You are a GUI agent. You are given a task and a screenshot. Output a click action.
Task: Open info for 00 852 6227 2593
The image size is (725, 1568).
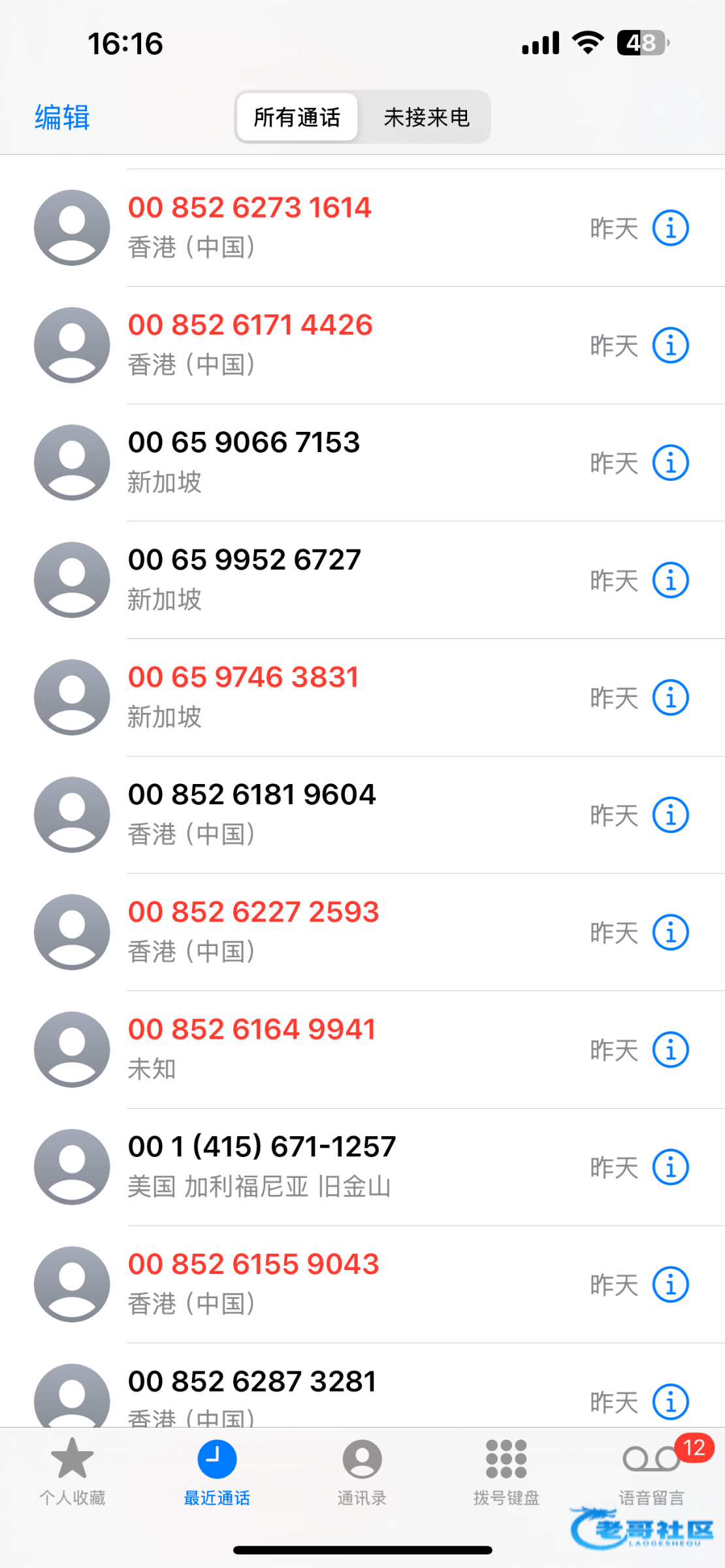click(x=671, y=932)
